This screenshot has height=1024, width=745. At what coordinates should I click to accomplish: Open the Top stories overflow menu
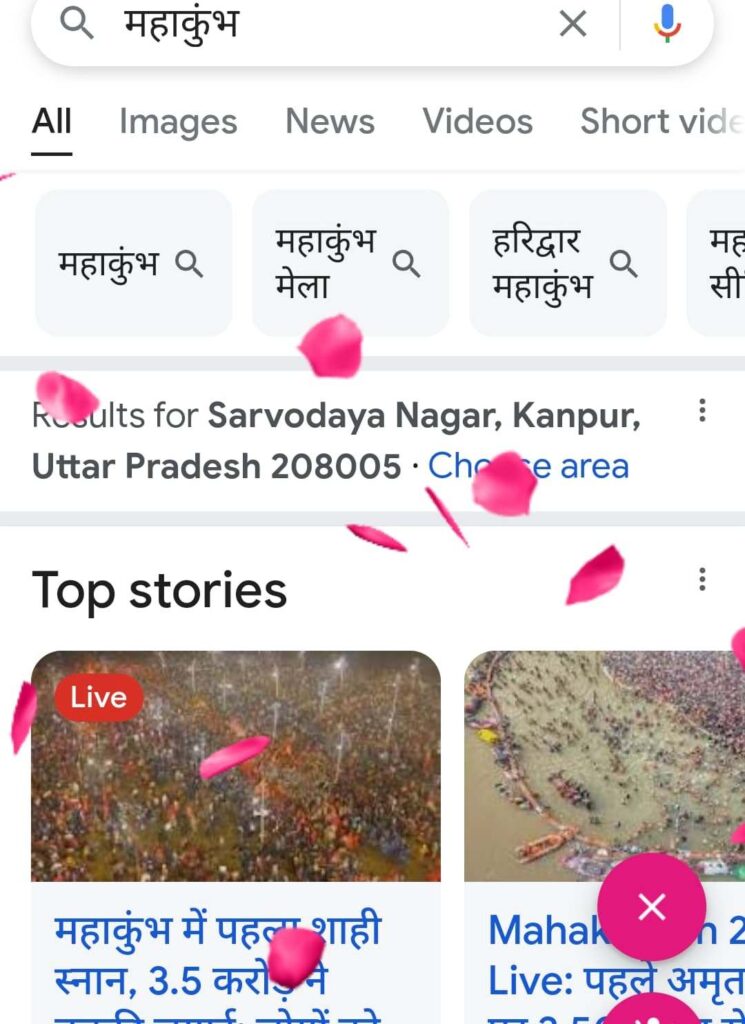pyautogui.click(x=702, y=579)
